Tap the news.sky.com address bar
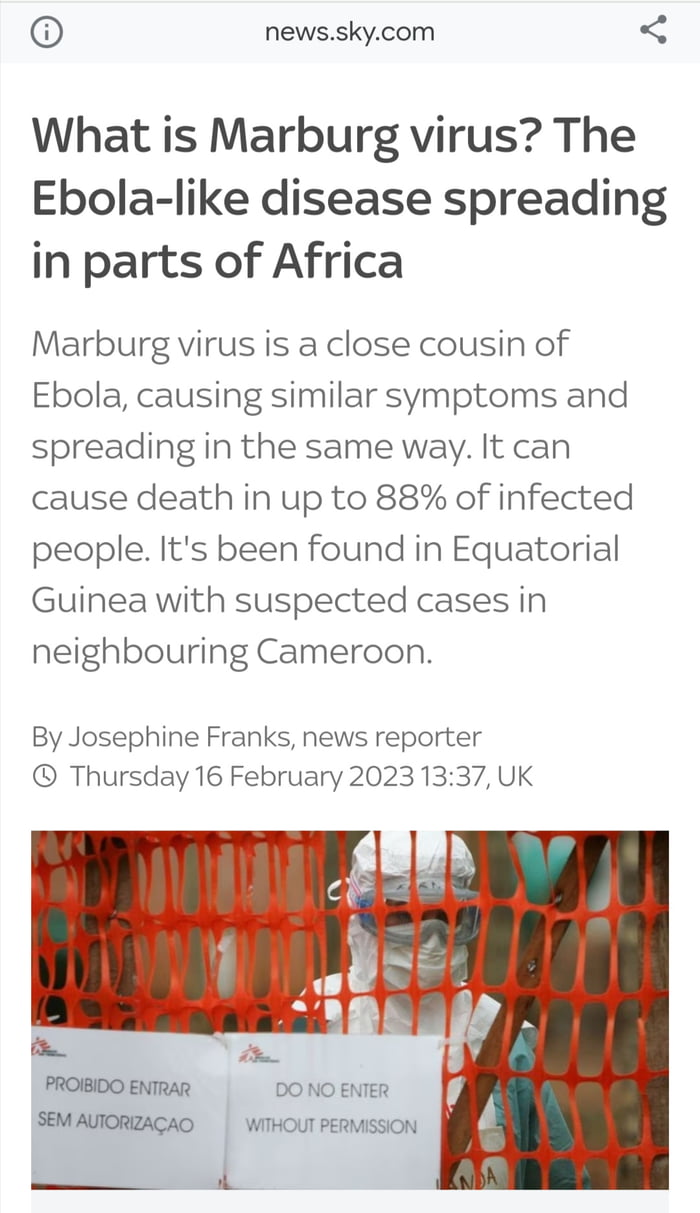 [349, 32]
